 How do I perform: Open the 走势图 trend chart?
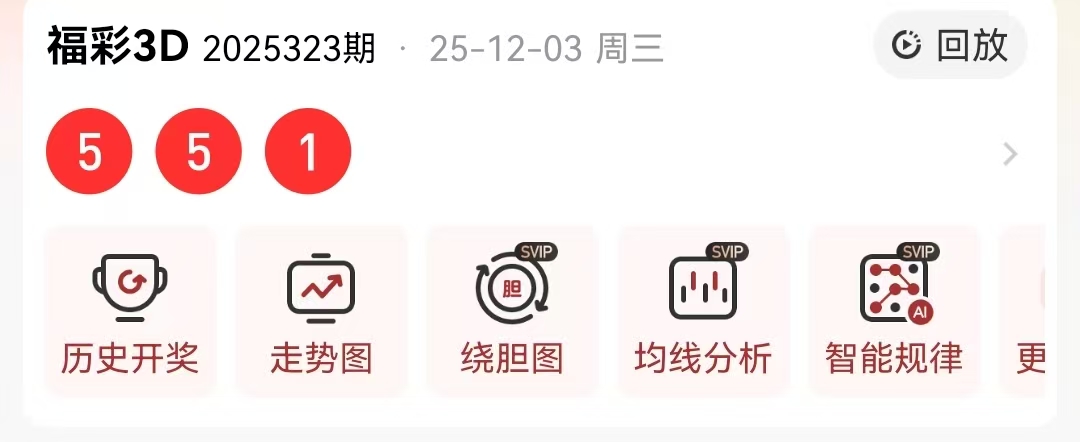(321, 311)
